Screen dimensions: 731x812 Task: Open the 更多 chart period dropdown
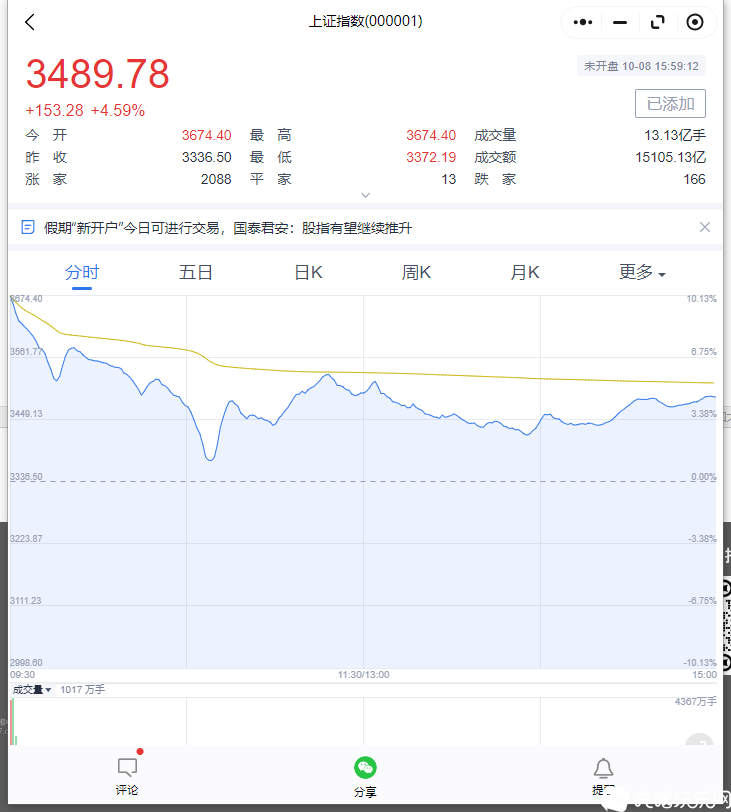[641, 272]
